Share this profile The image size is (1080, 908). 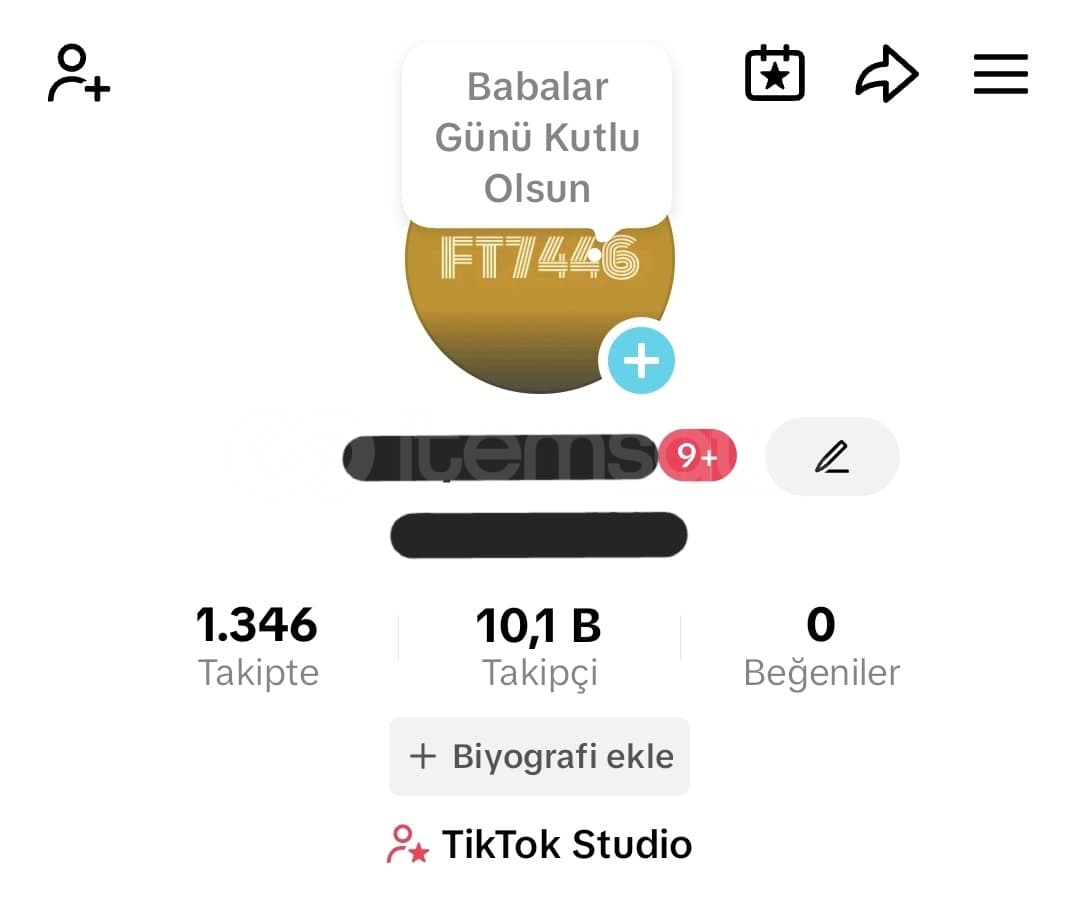coord(886,74)
